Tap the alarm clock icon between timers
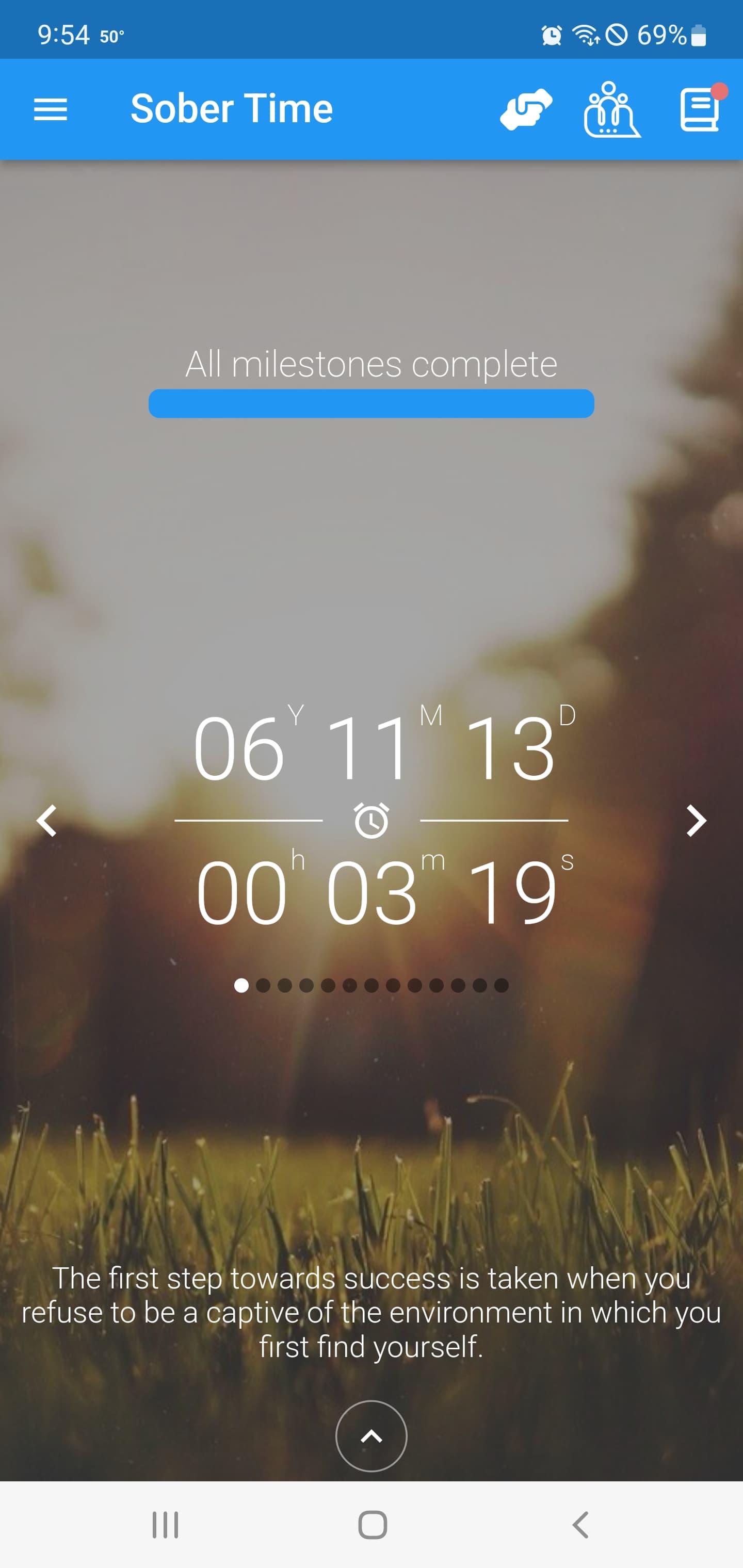The image size is (743, 1568). coord(372,821)
